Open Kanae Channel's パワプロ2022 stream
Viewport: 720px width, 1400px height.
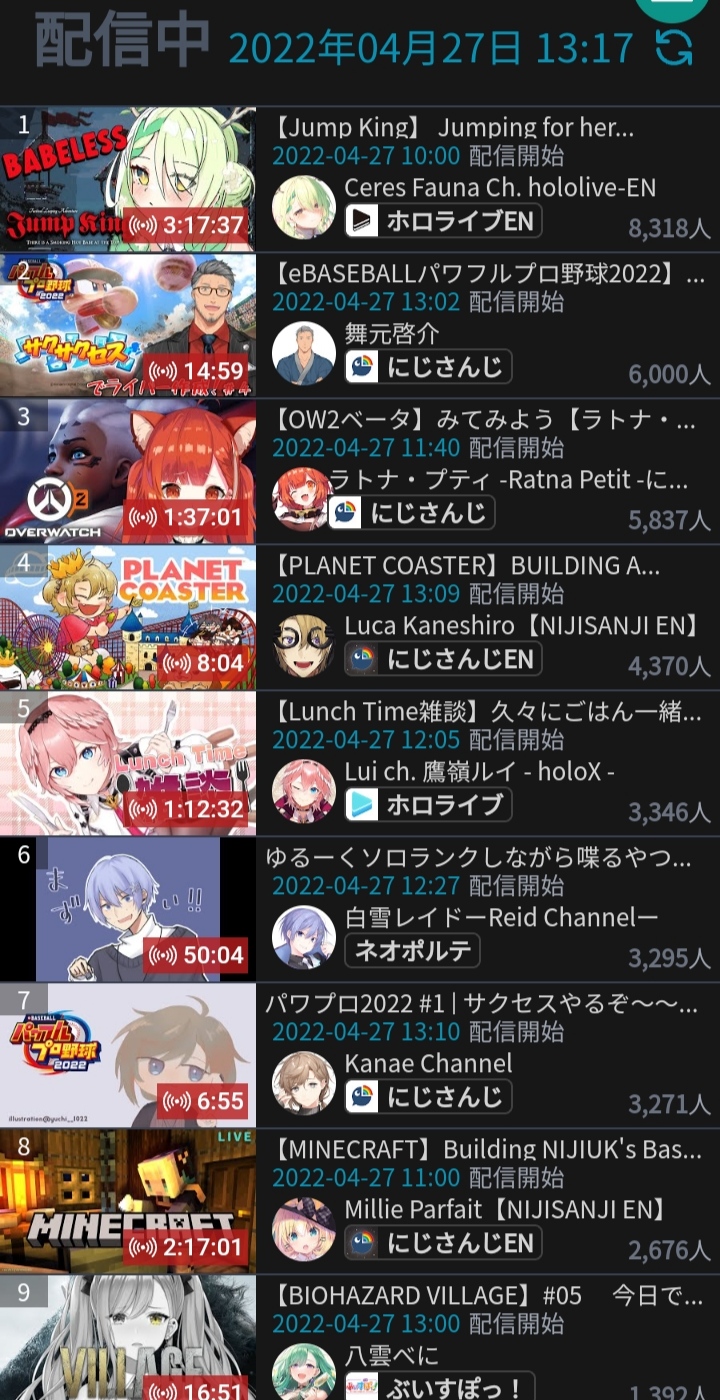(x=360, y=1055)
